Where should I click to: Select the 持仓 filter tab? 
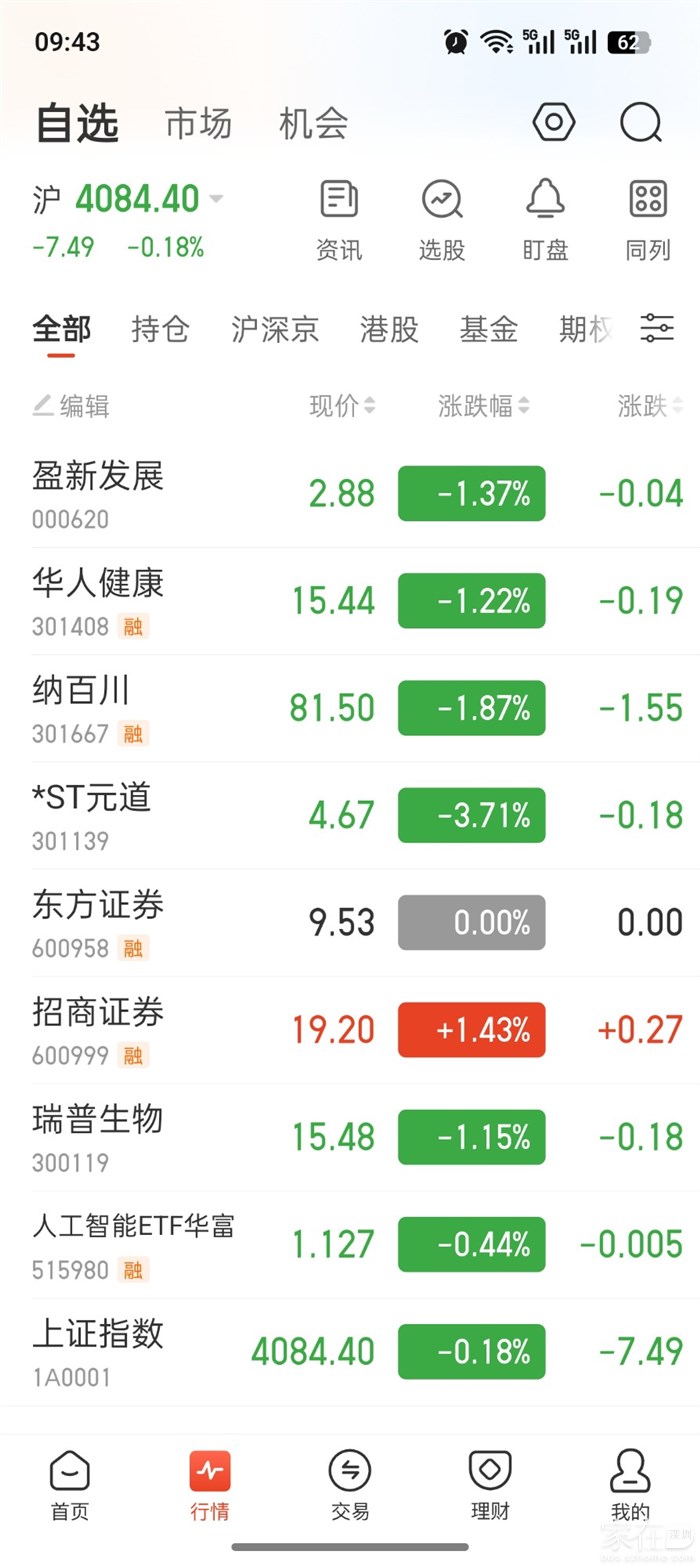tap(160, 329)
